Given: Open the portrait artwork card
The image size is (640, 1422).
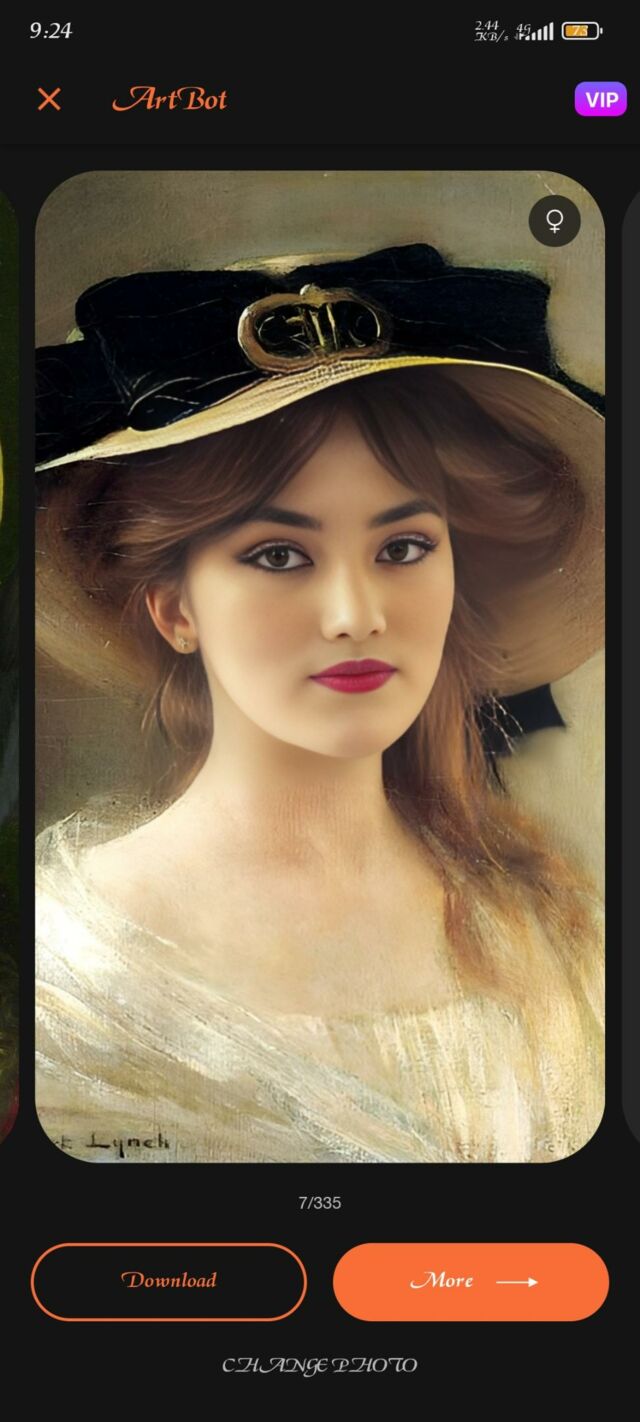Looking at the screenshot, I should coord(320,700).
